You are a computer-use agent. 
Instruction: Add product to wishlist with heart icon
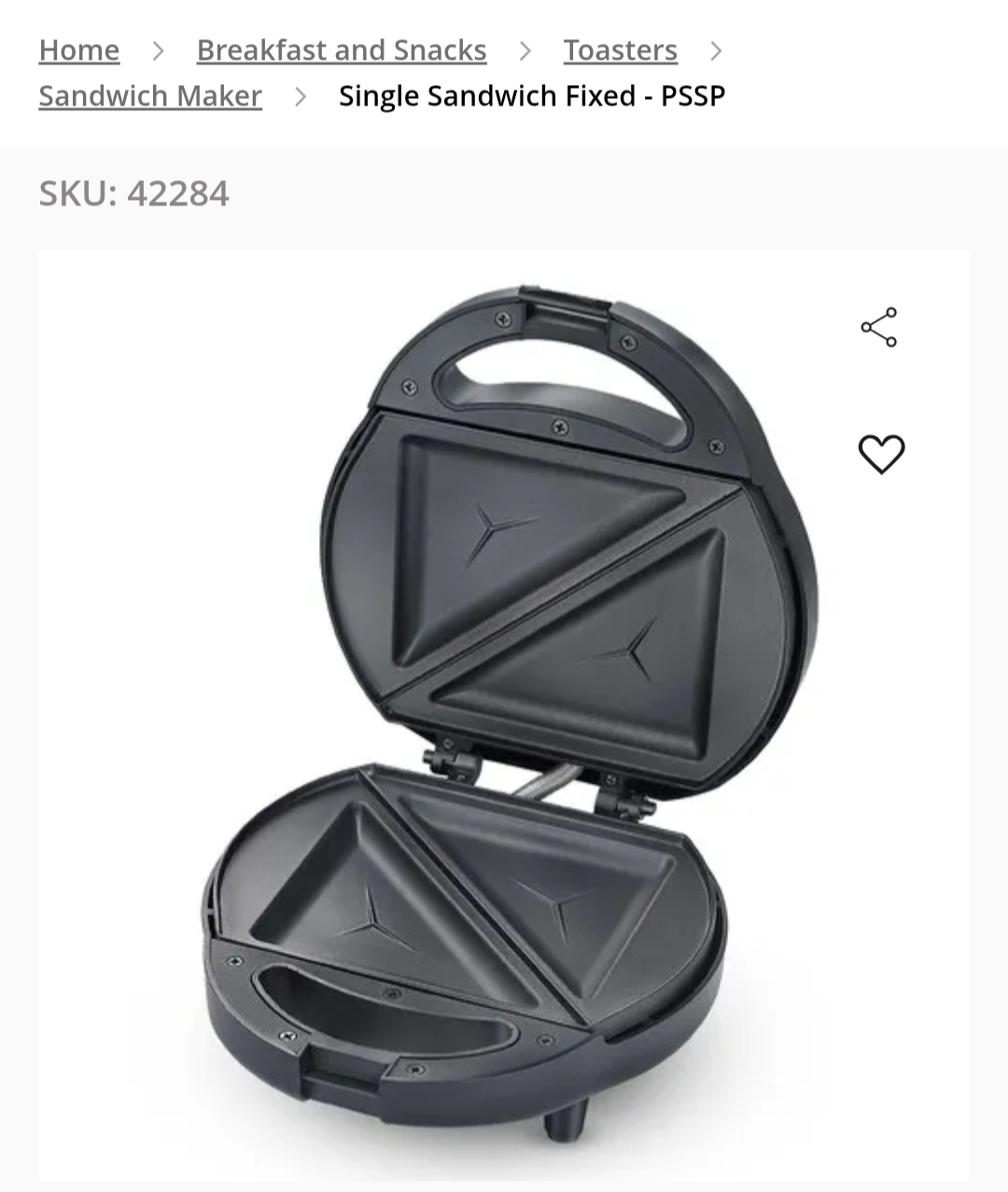[881, 455]
